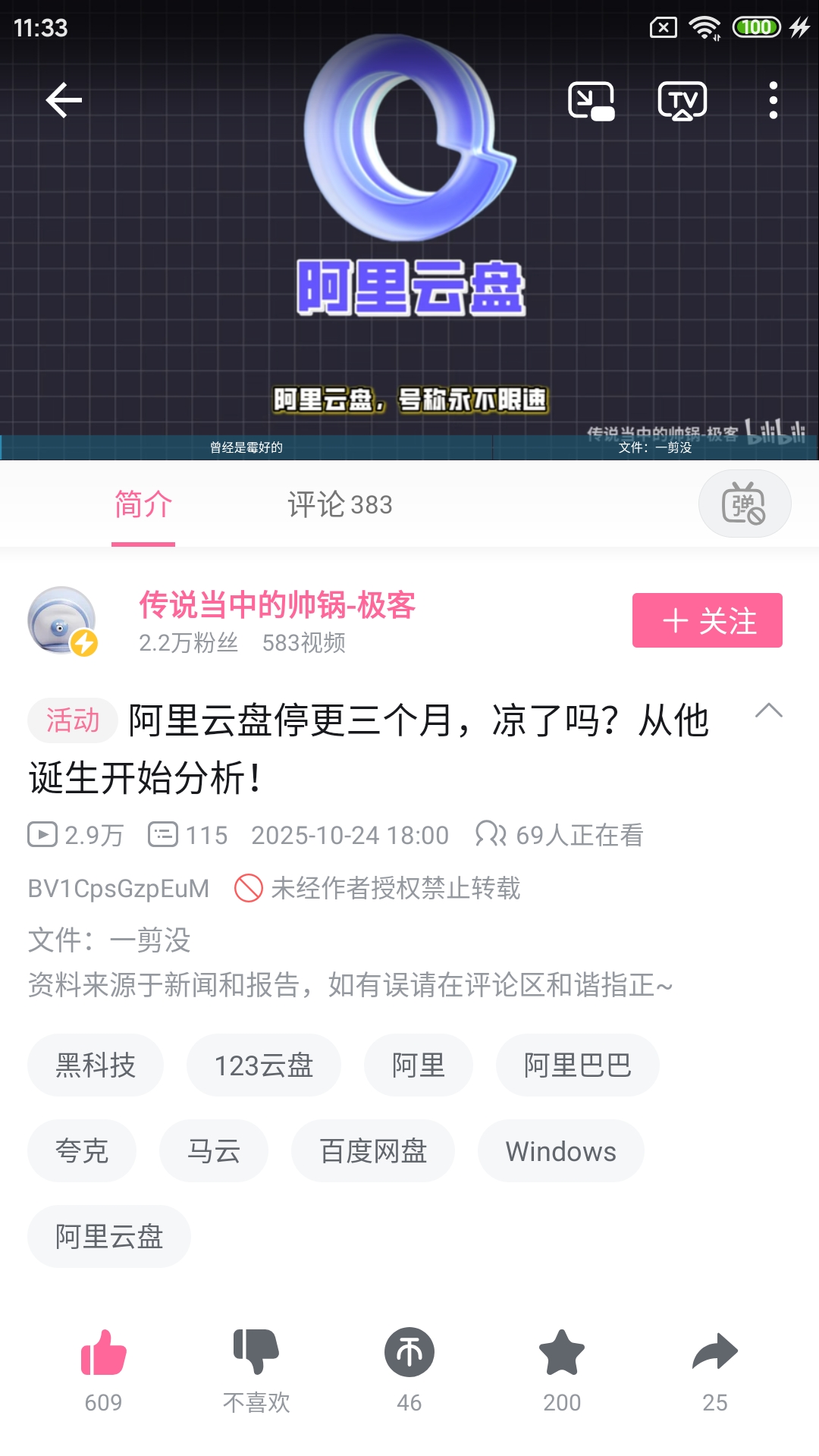Mark the video as 不喜欢

(x=256, y=1354)
